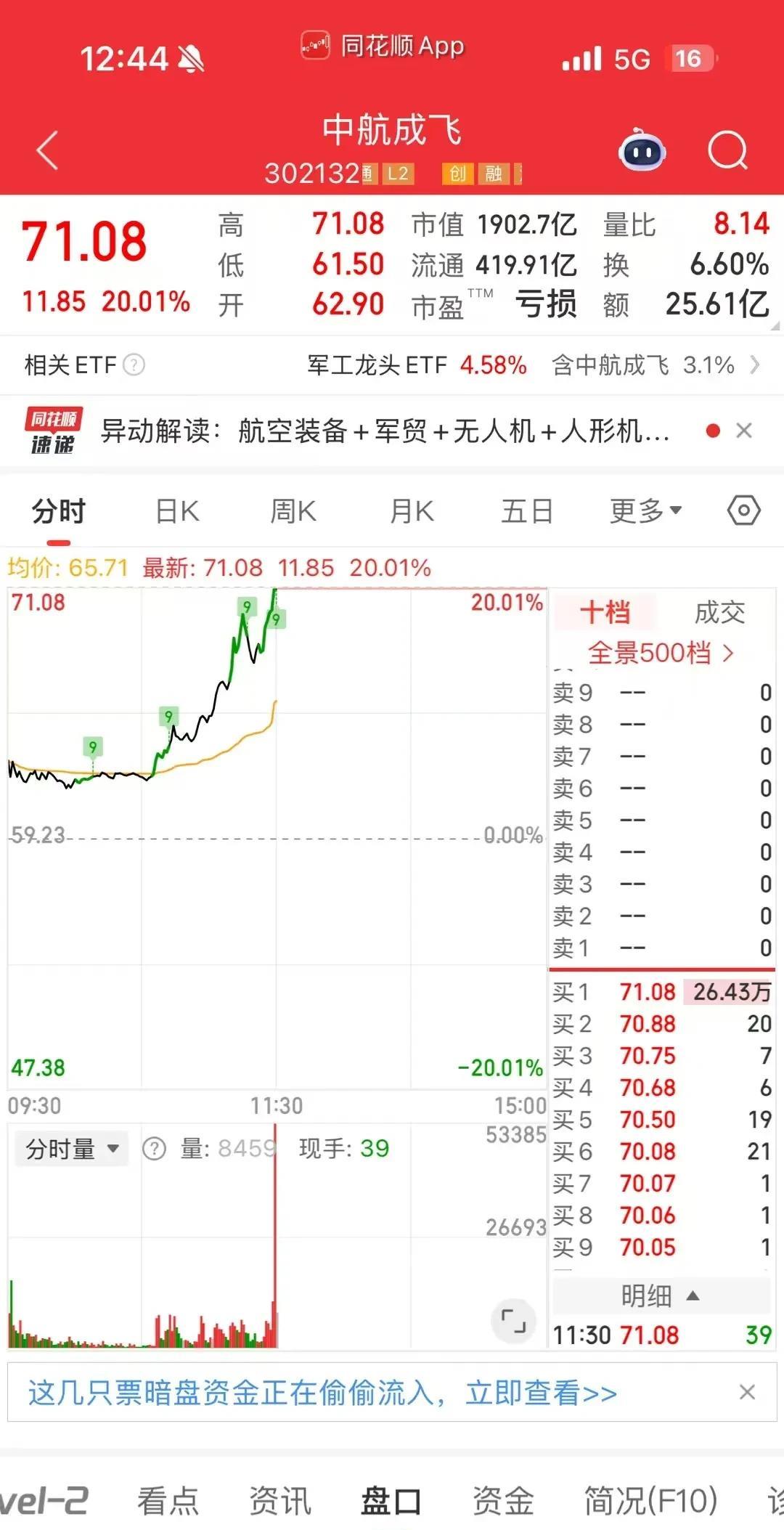The width and height of the screenshot is (784, 1530).
Task: Open the AI robot assistant icon
Action: (x=642, y=150)
